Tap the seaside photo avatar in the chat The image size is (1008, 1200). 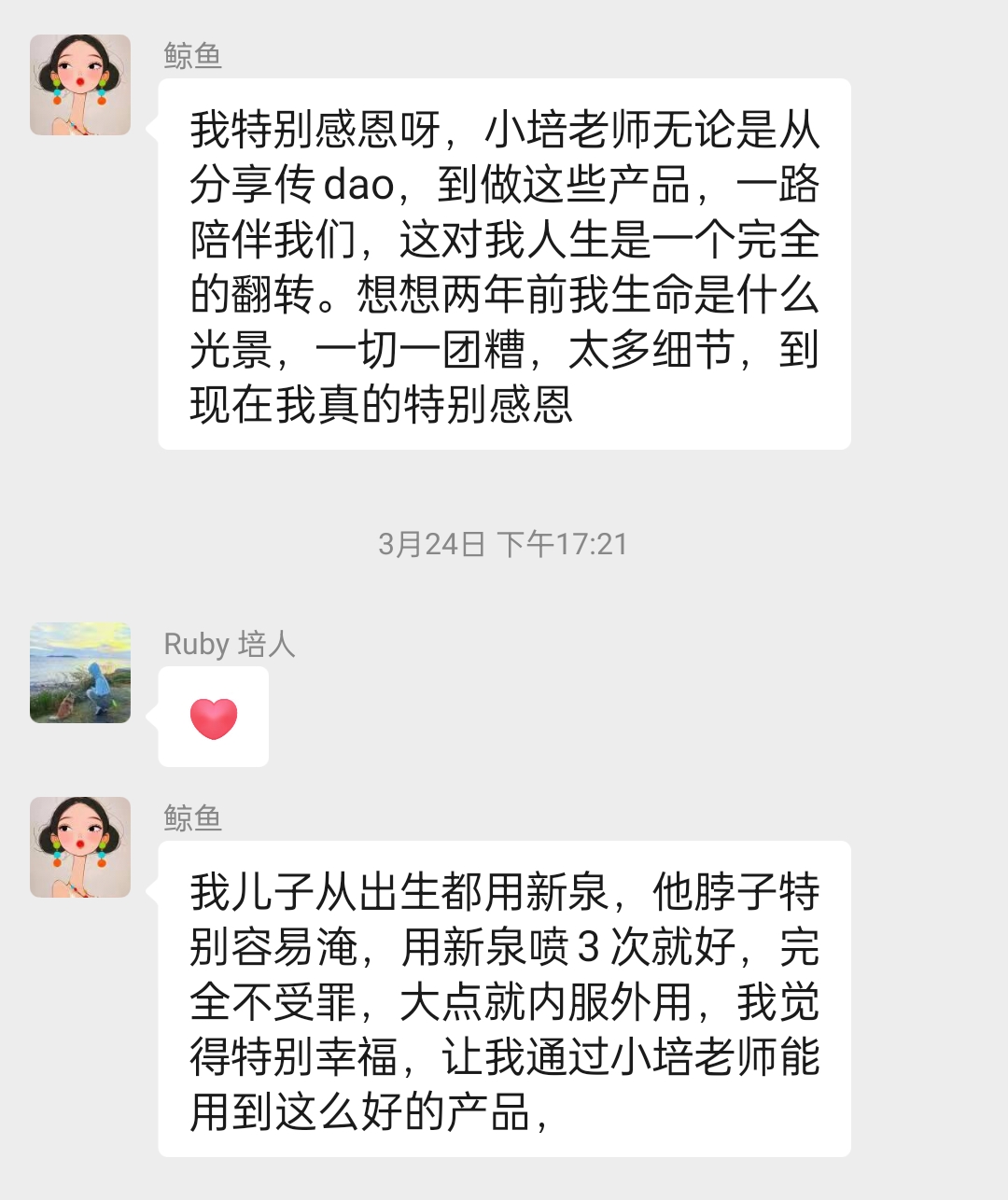coord(79,674)
